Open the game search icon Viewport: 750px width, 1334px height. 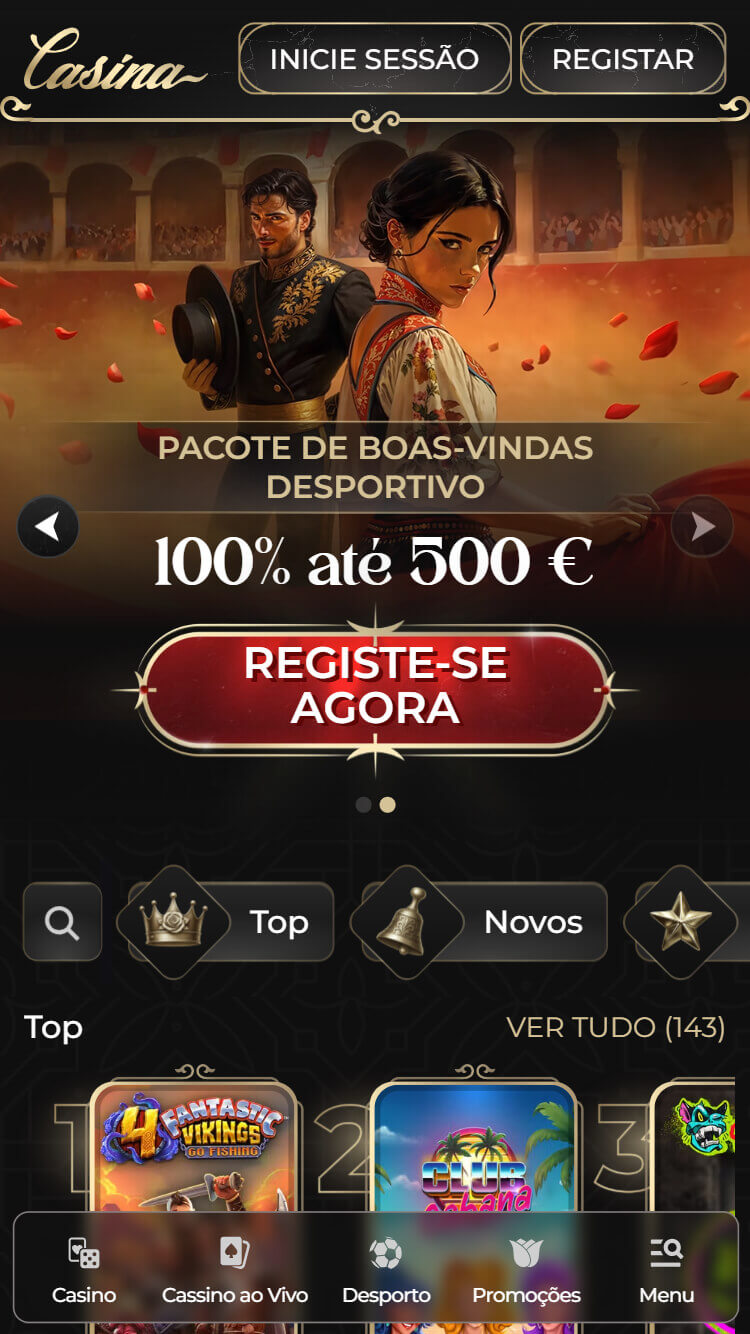[62, 922]
